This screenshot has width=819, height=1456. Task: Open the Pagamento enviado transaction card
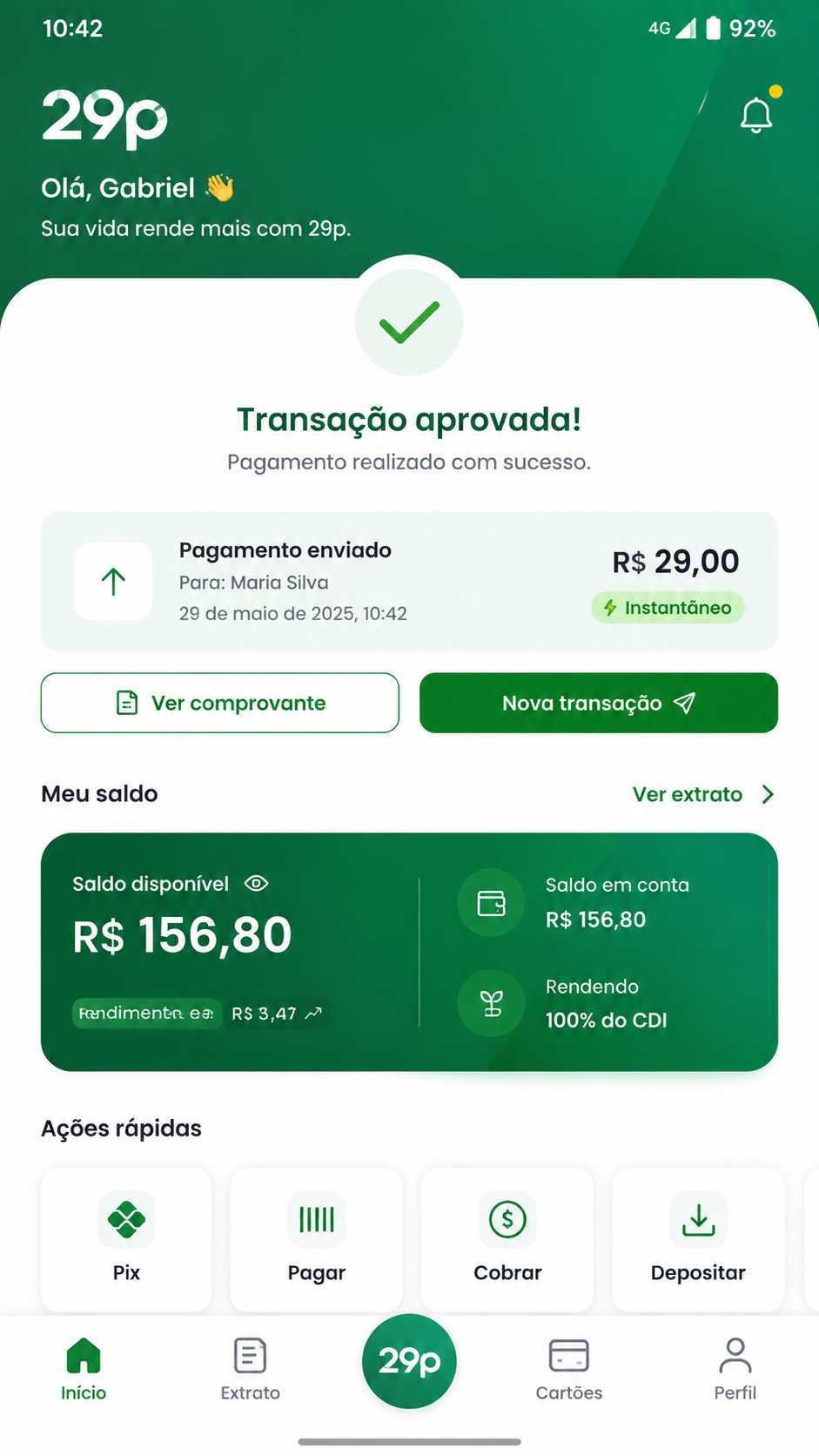click(409, 581)
